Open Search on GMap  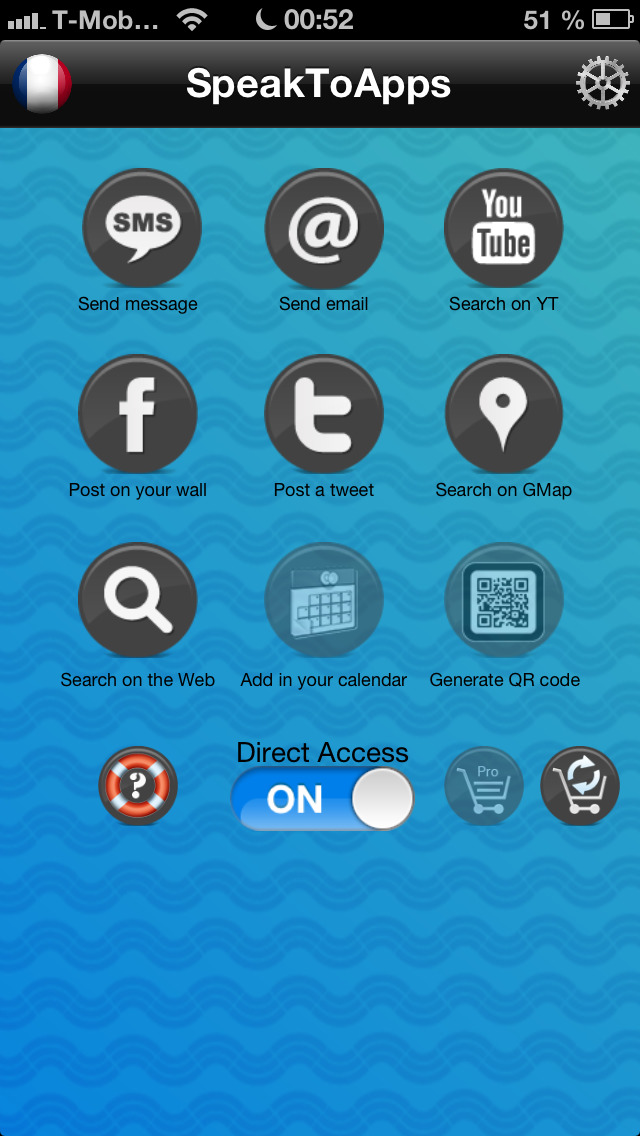(504, 415)
